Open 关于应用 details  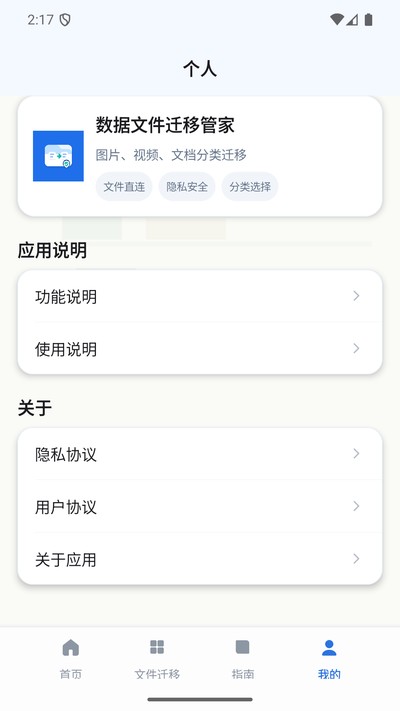[200, 559]
